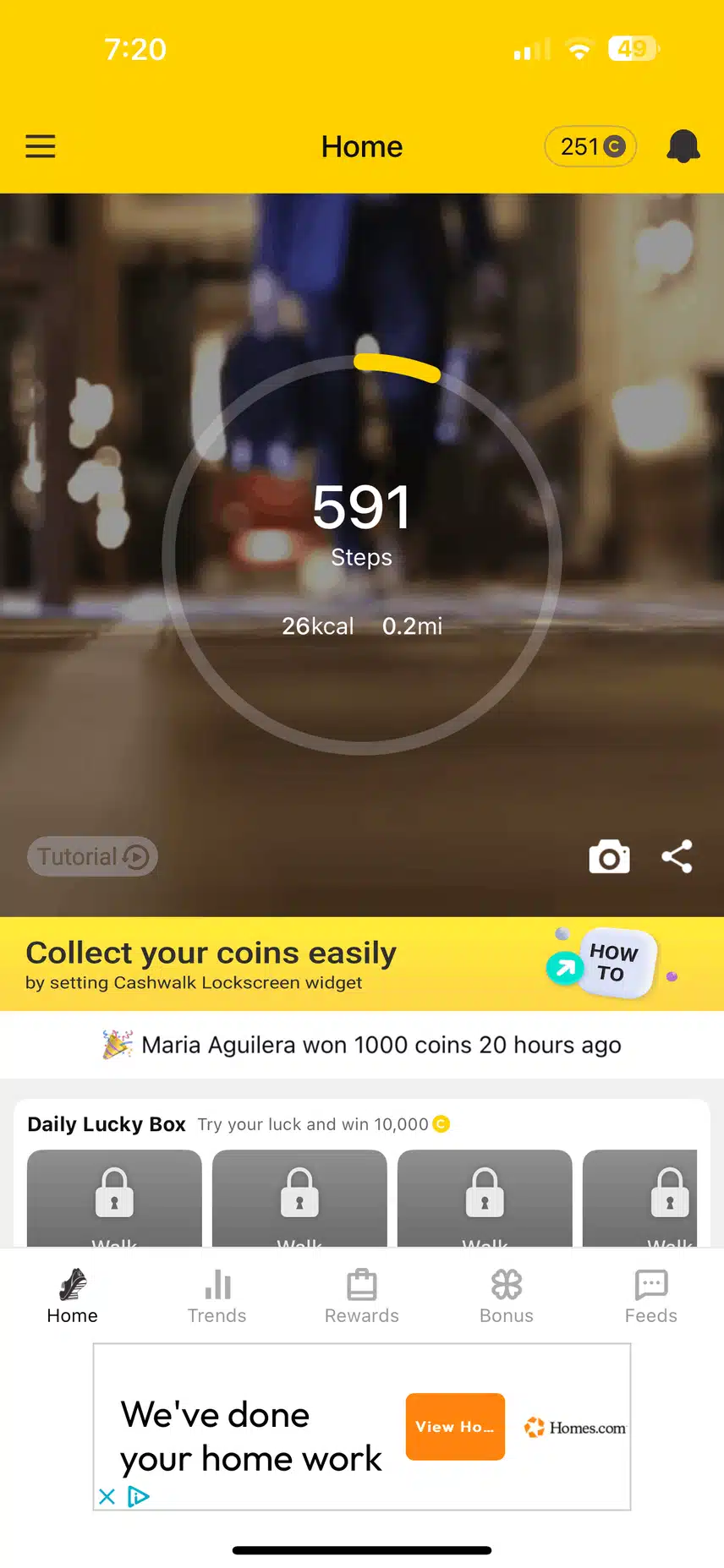Open the Lockscreen widget HOW TO banner
The width and height of the screenshot is (724, 1568).
pos(606,964)
